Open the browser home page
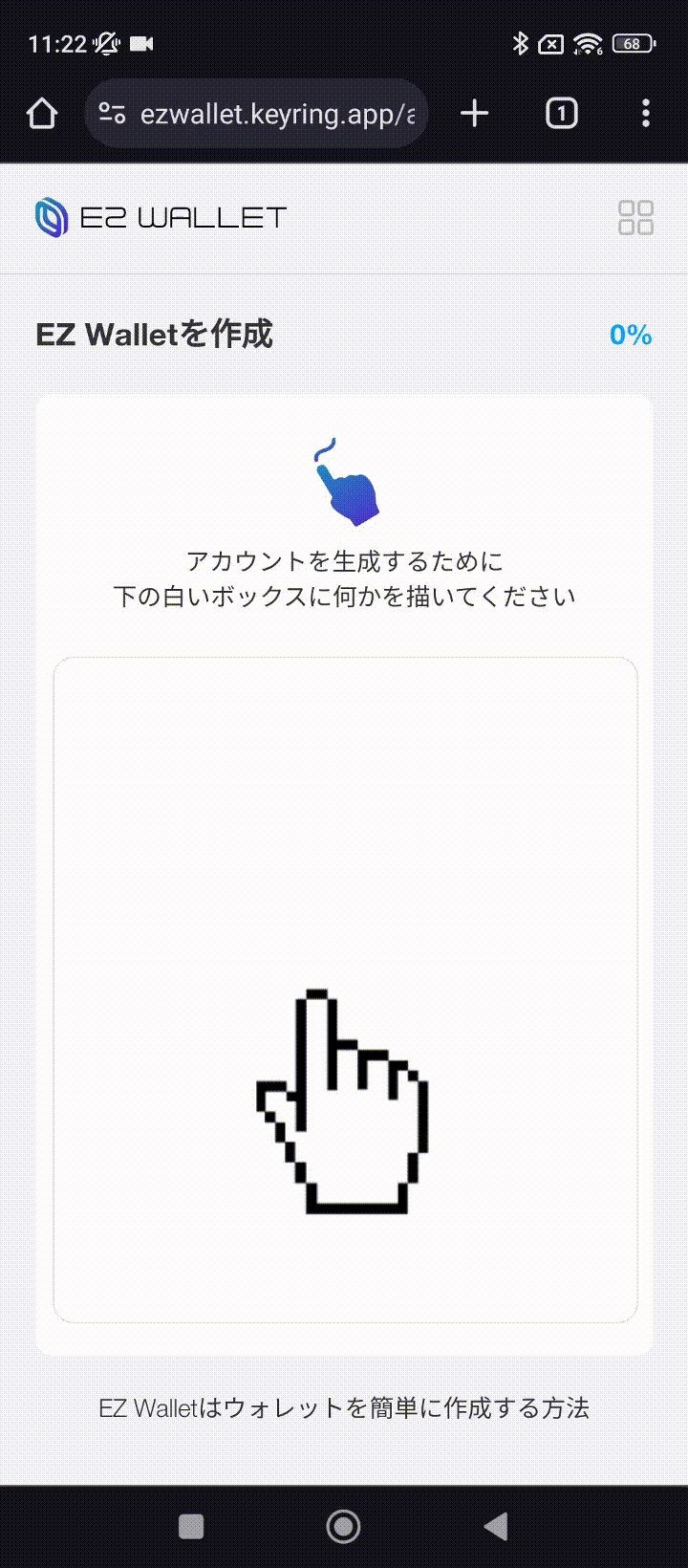 pos(42,115)
